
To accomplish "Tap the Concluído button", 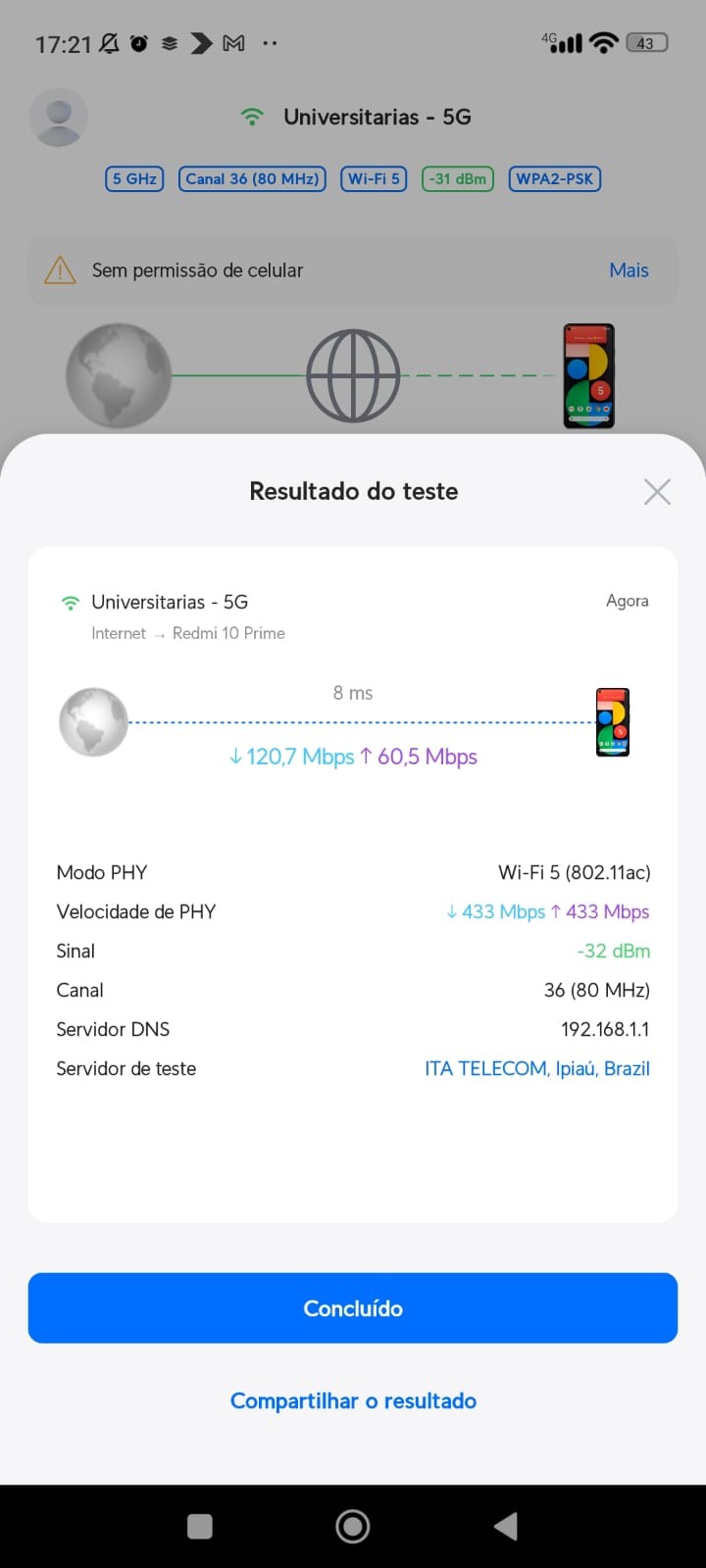I will tap(353, 1307).
